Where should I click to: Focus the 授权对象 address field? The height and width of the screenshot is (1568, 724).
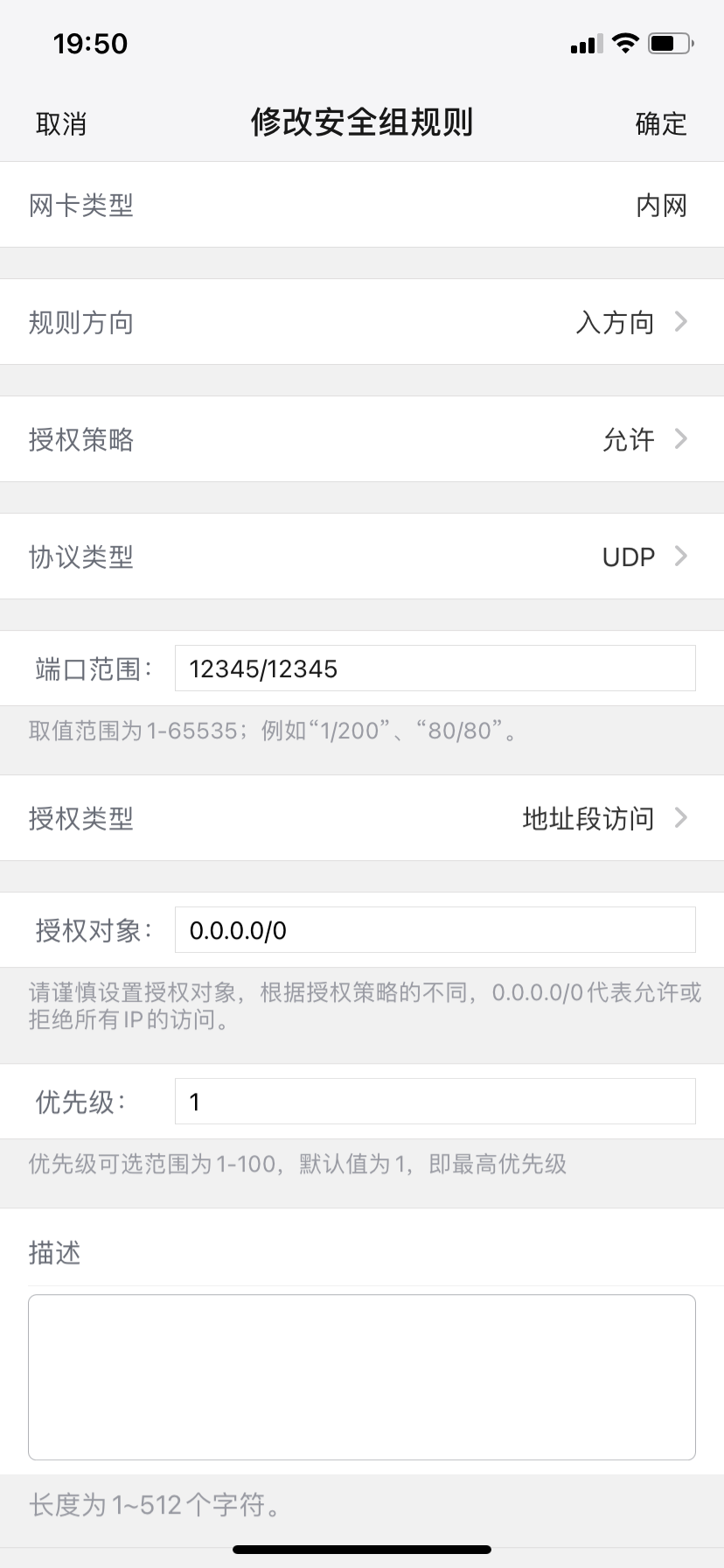click(x=435, y=930)
